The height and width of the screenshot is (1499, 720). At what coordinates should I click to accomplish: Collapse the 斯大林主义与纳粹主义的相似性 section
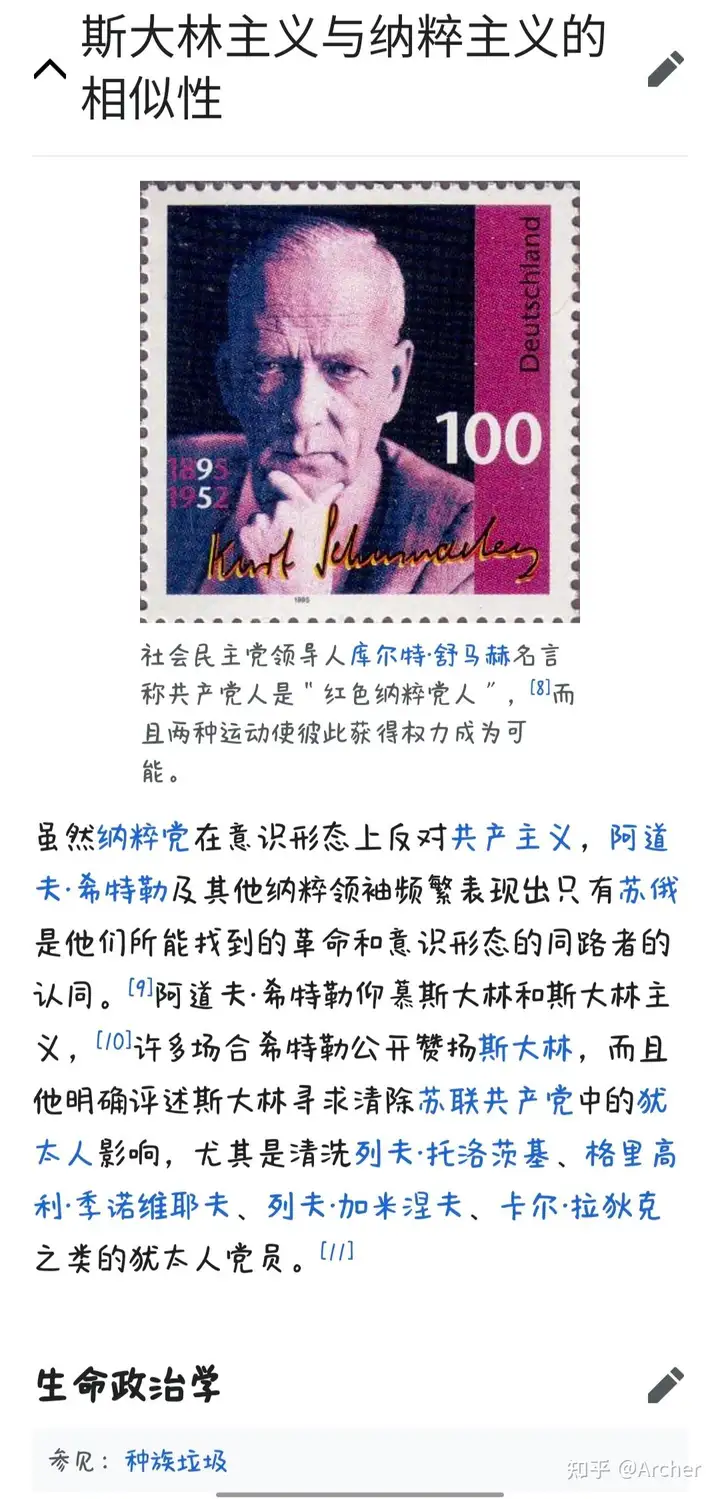[x=50, y=69]
